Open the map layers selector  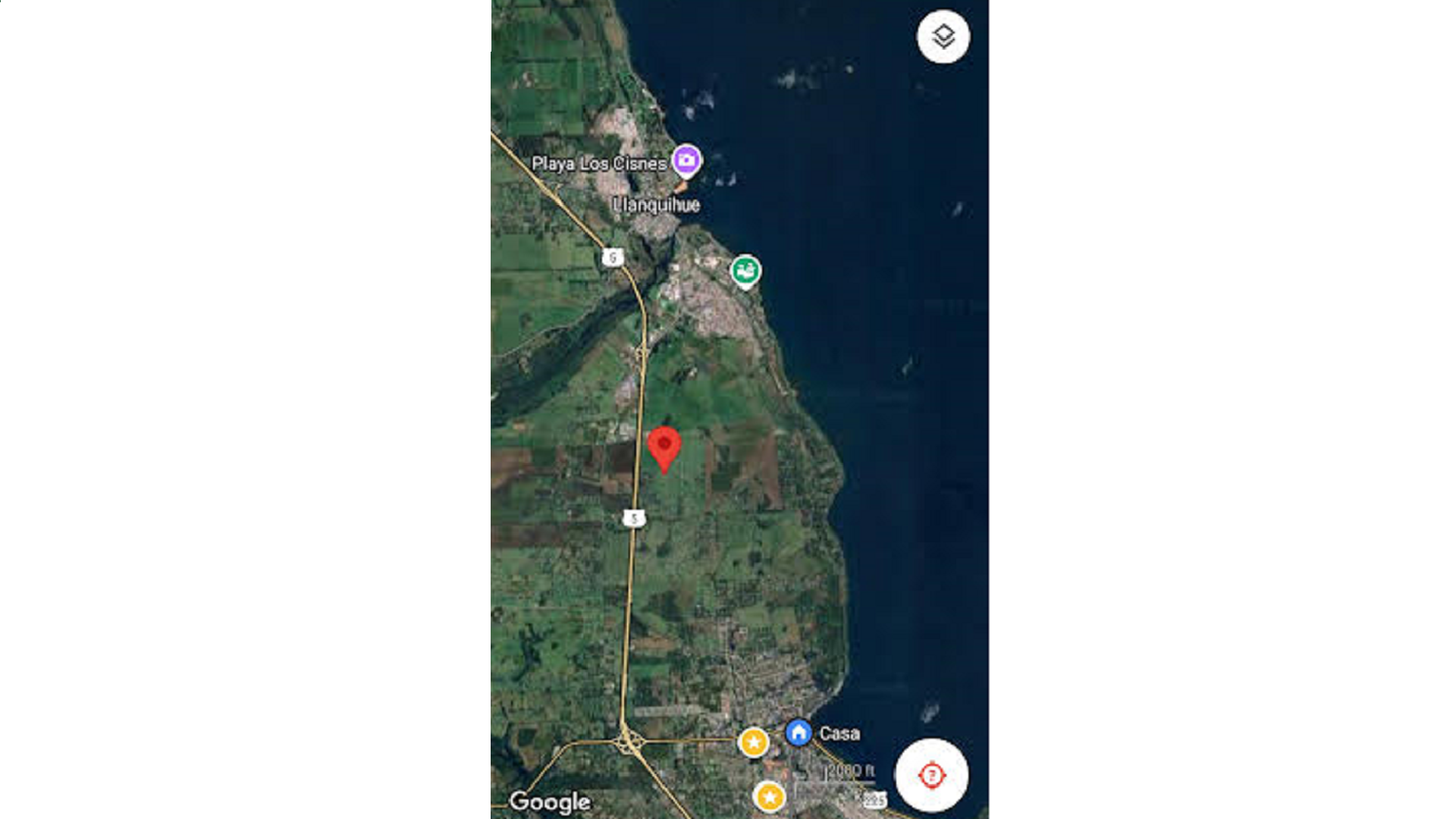tap(943, 36)
